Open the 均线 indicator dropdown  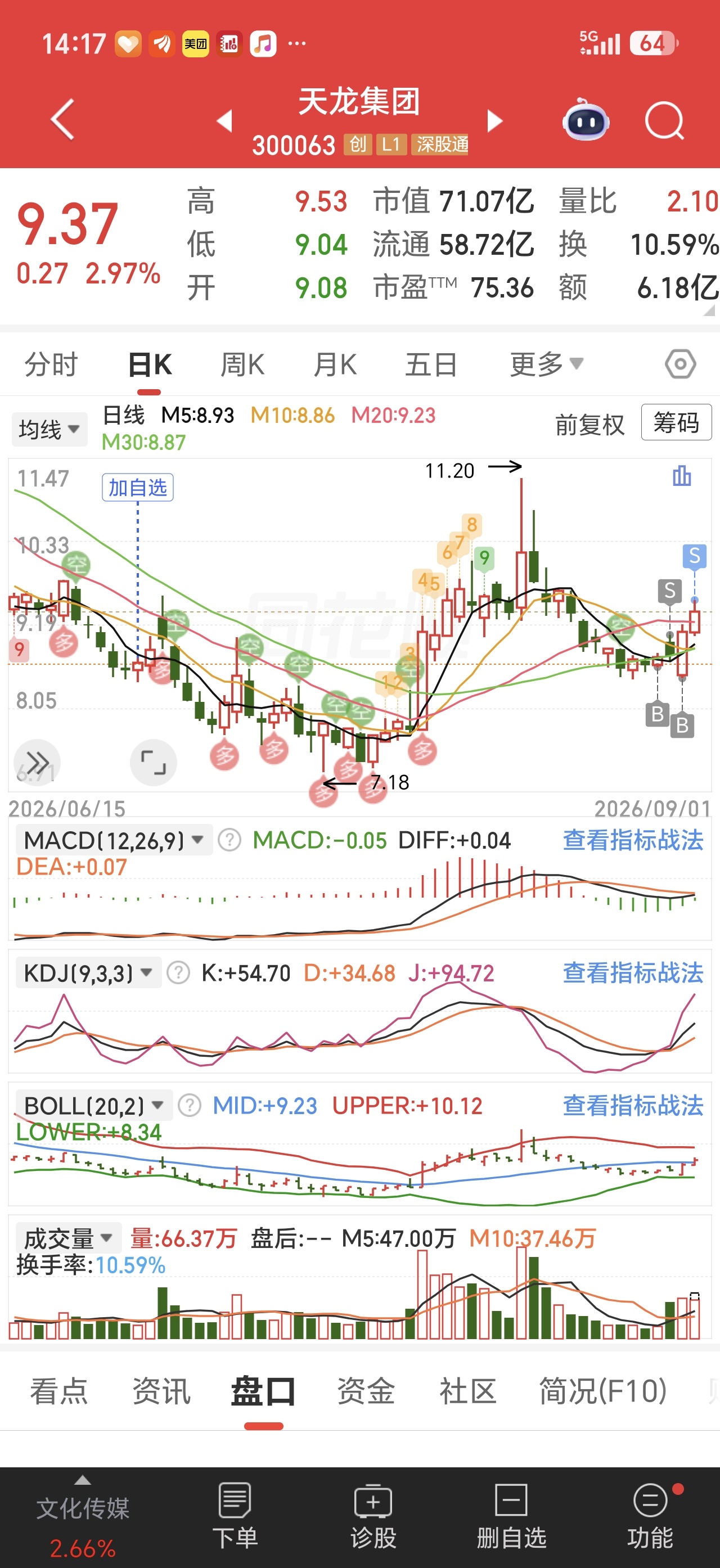tap(49, 429)
